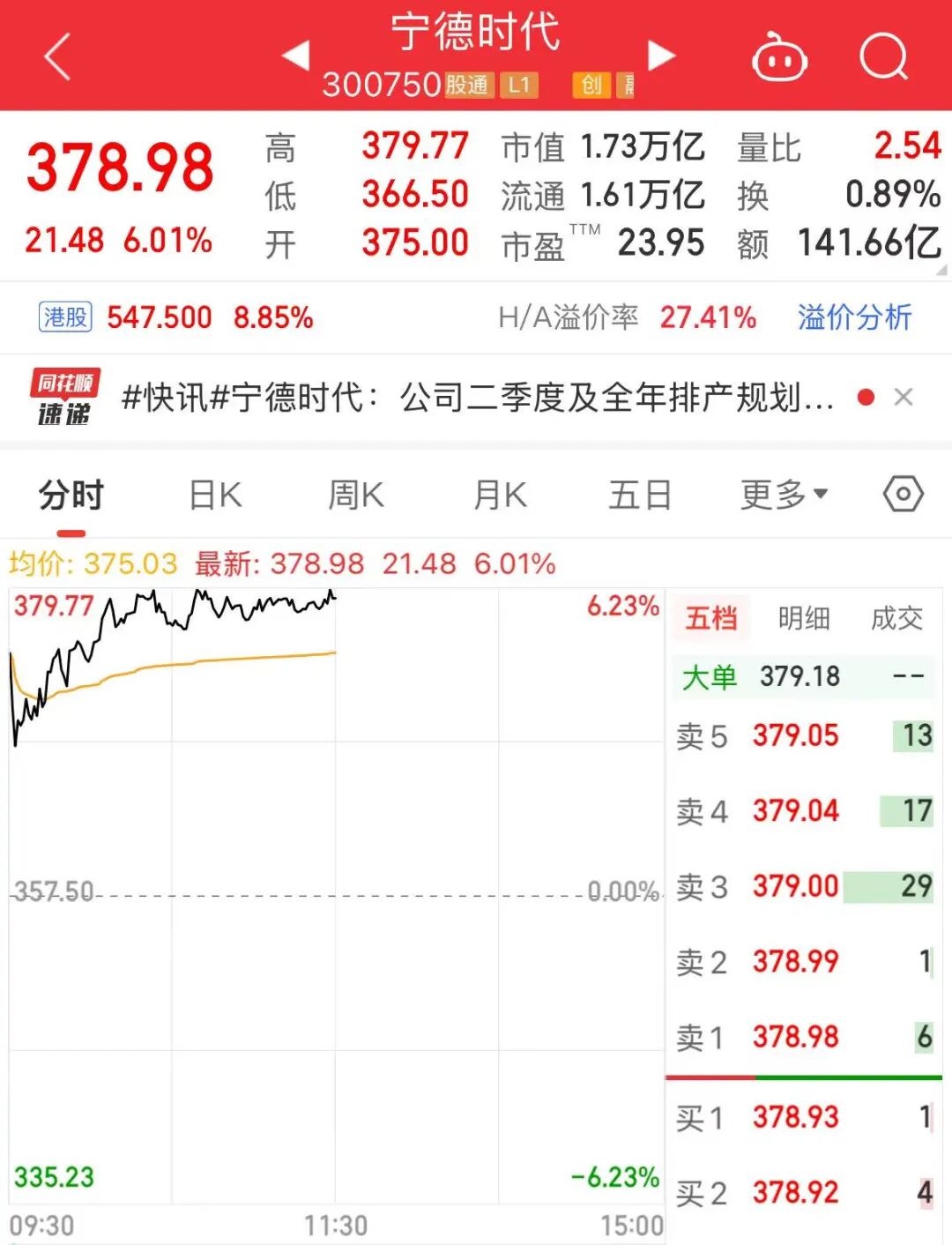Image resolution: width=952 pixels, height=1245 pixels.
Task: Open chart settings hexagon icon
Action: pyautogui.click(x=903, y=495)
